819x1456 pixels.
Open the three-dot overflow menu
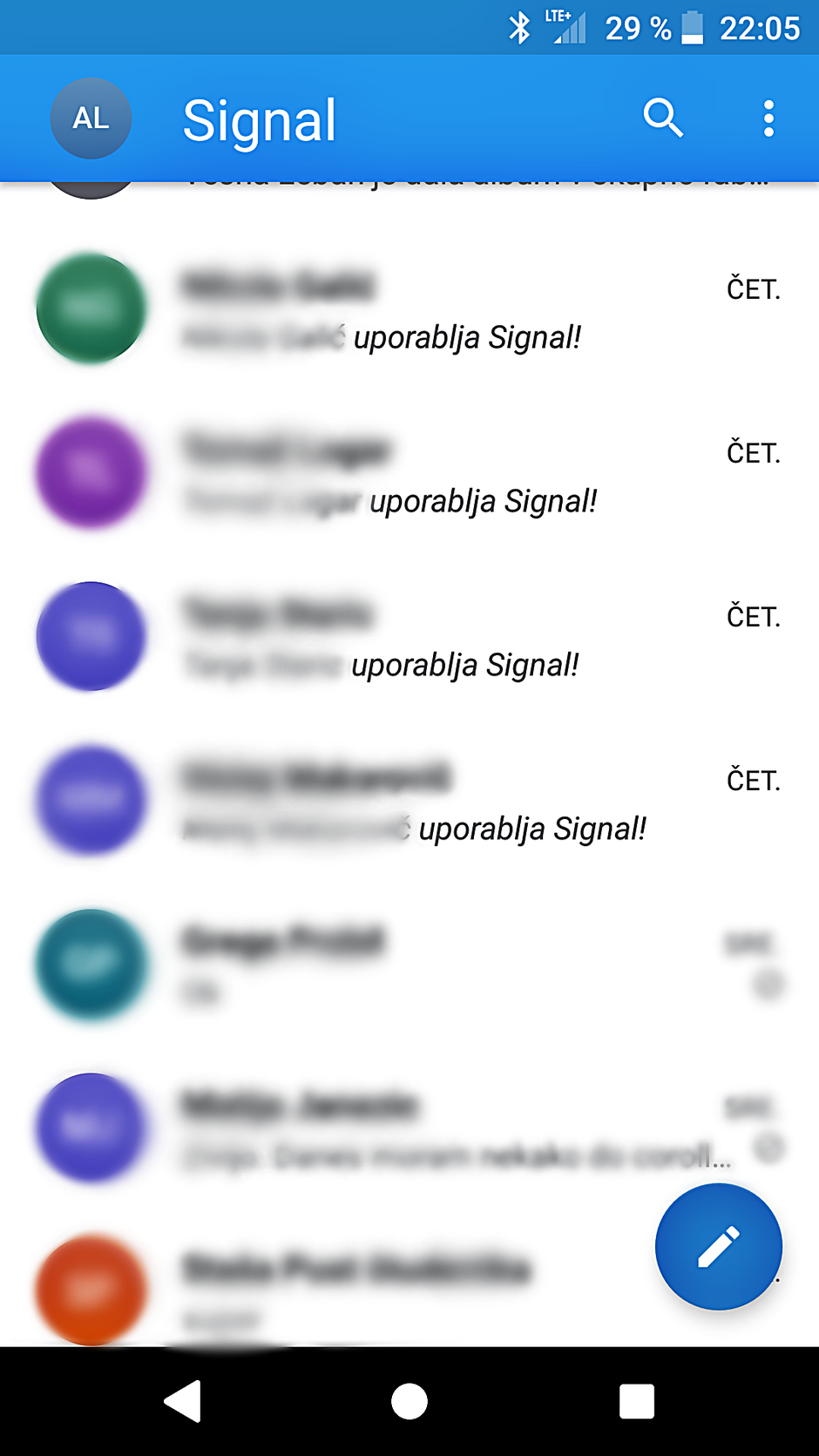point(768,119)
